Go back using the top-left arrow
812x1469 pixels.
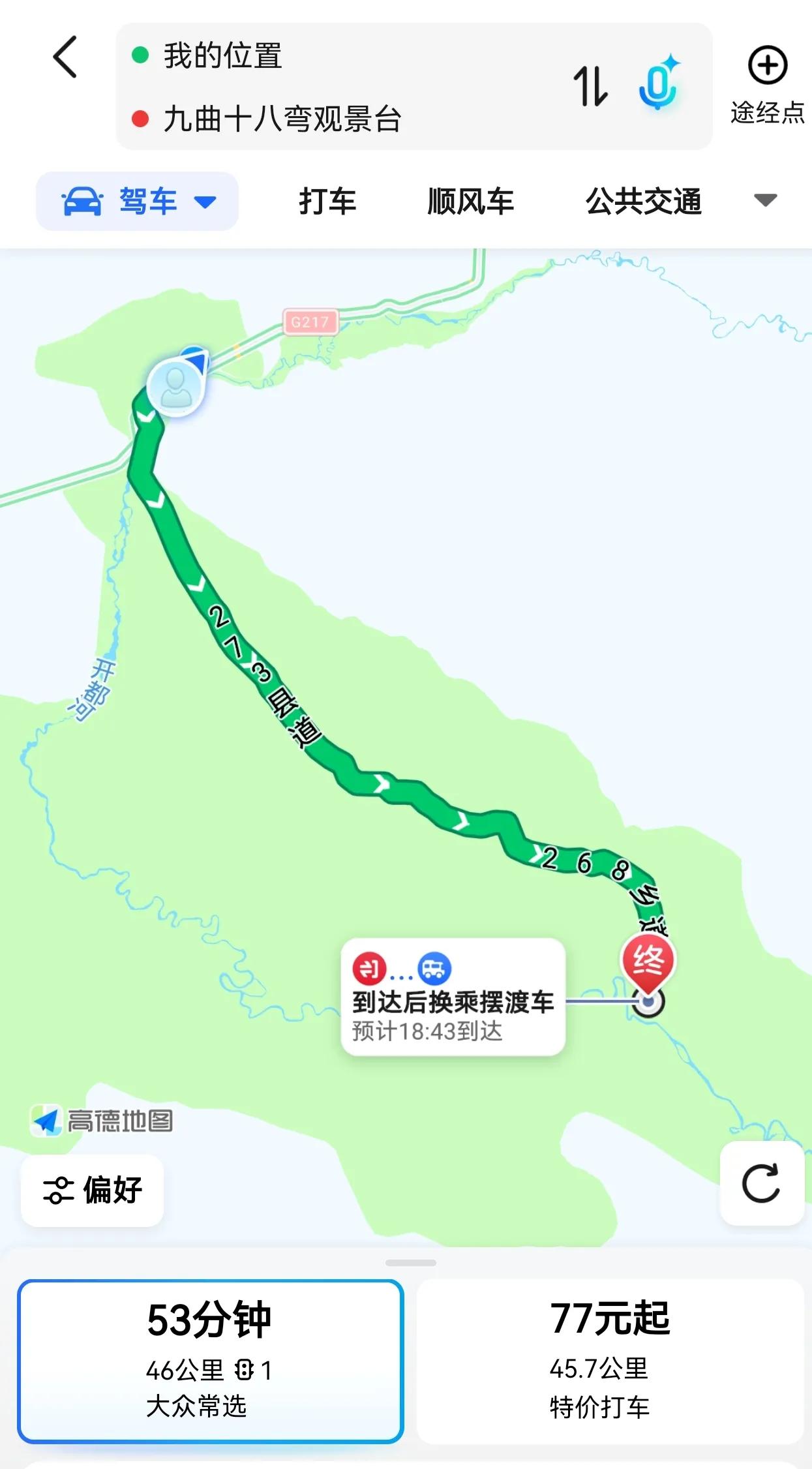pyautogui.click(x=65, y=57)
